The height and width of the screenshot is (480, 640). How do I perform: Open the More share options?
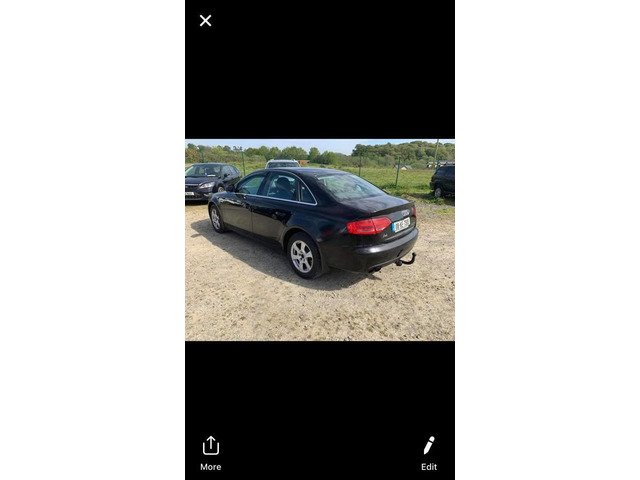pyautogui.click(x=210, y=452)
